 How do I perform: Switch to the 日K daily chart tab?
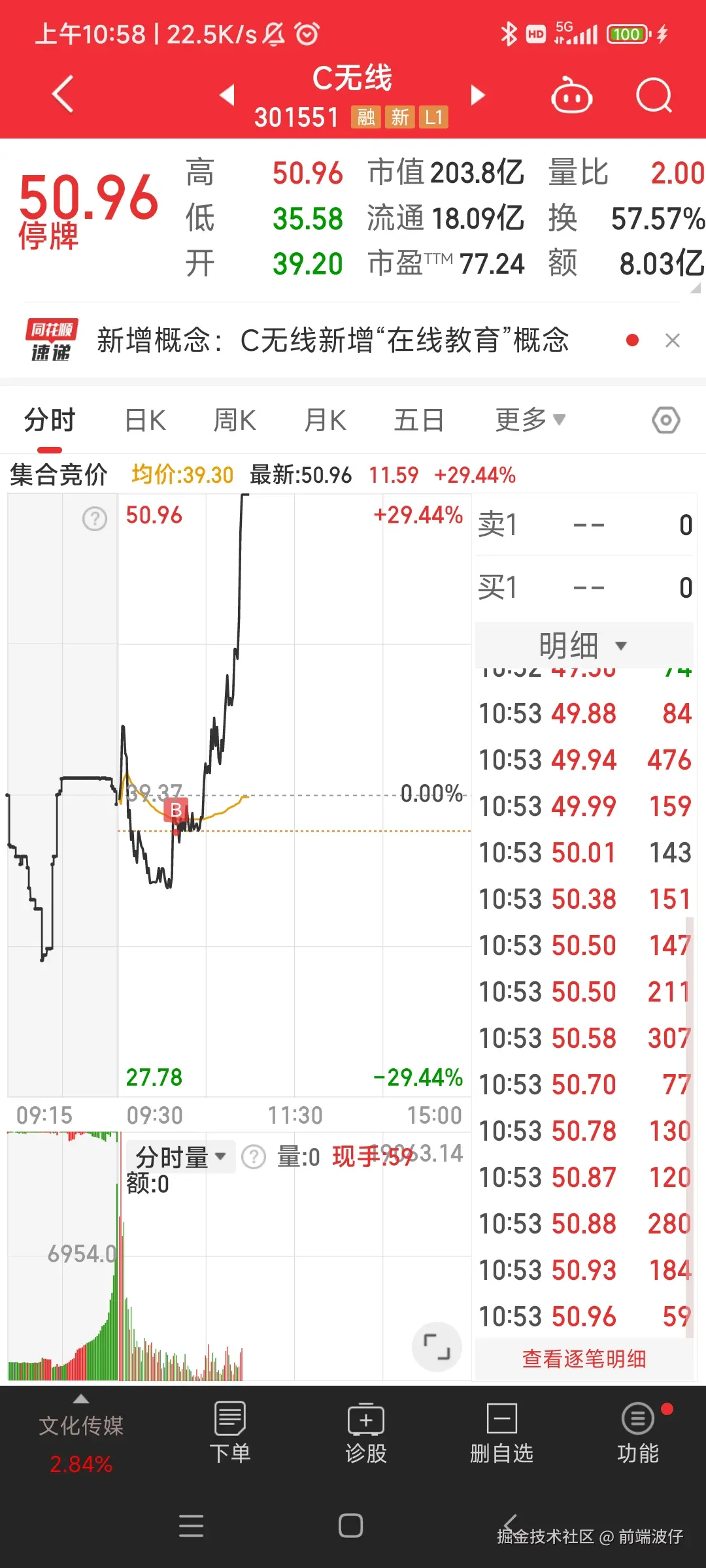(145, 420)
